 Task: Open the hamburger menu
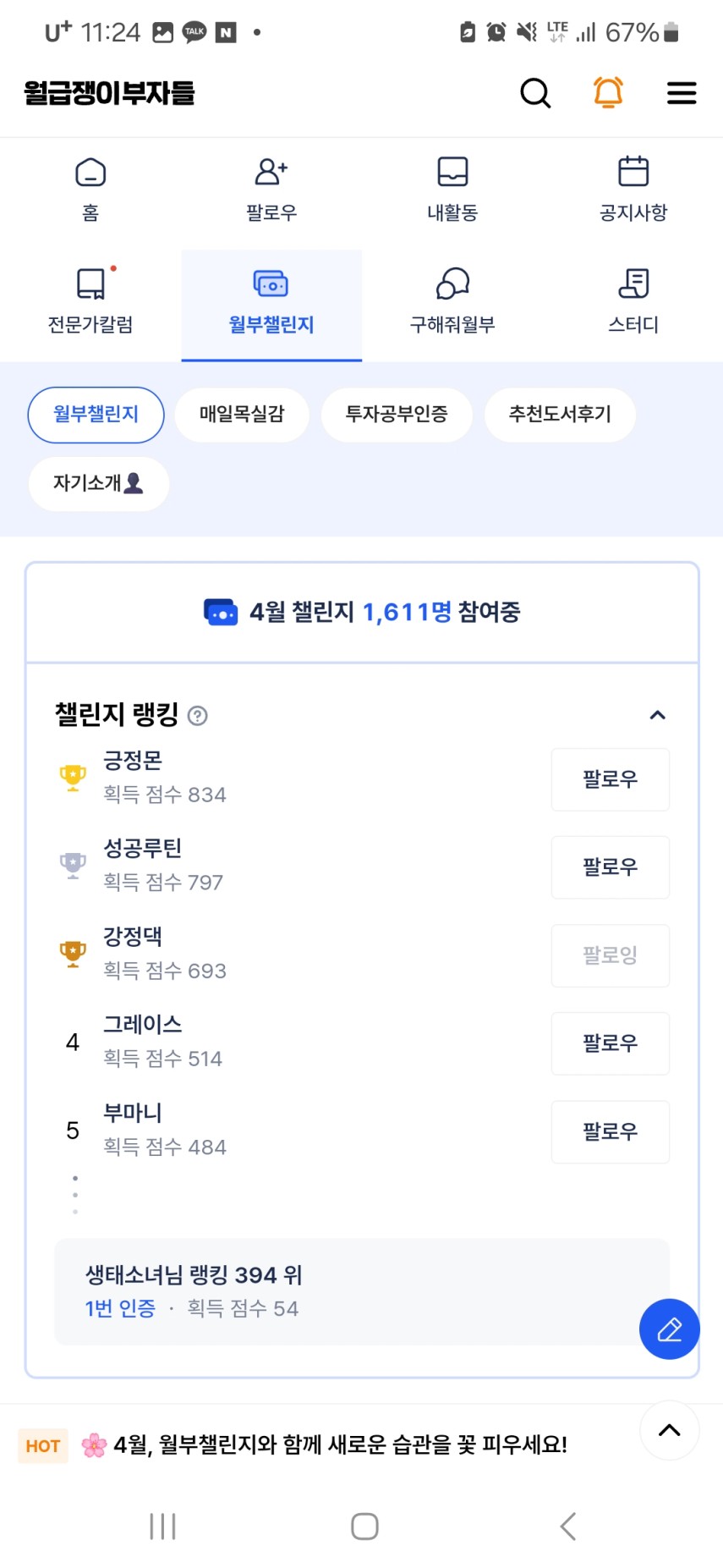point(682,92)
